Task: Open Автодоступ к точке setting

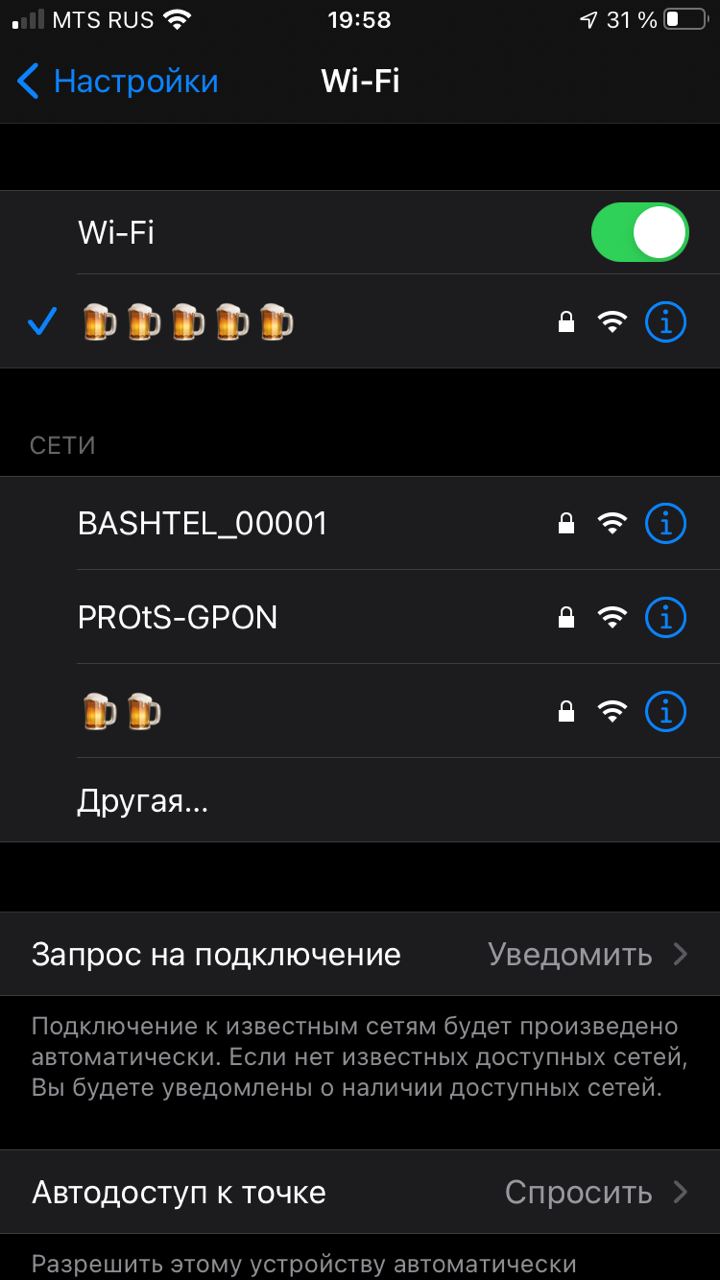Action: coord(360,1192)
